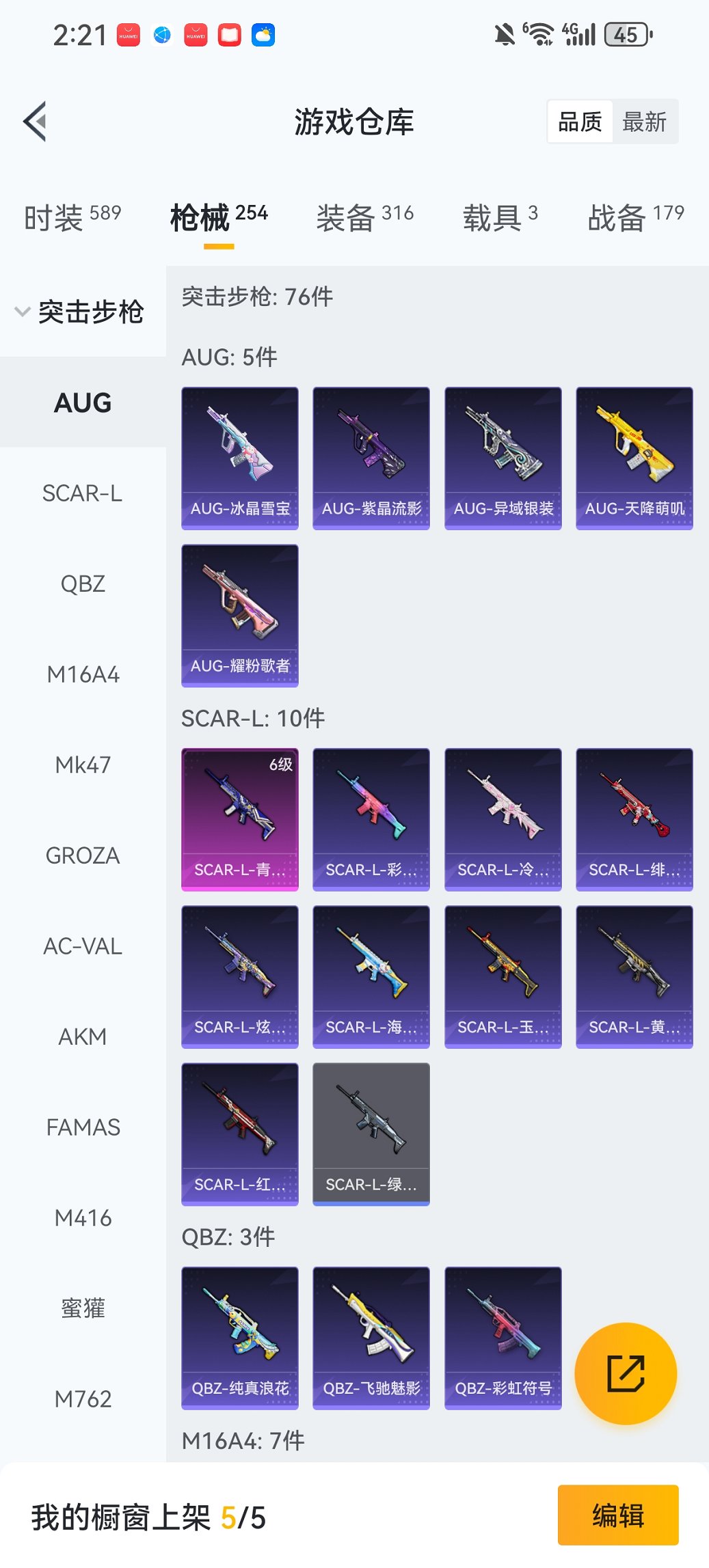Sort by 最新

point(644,122)
